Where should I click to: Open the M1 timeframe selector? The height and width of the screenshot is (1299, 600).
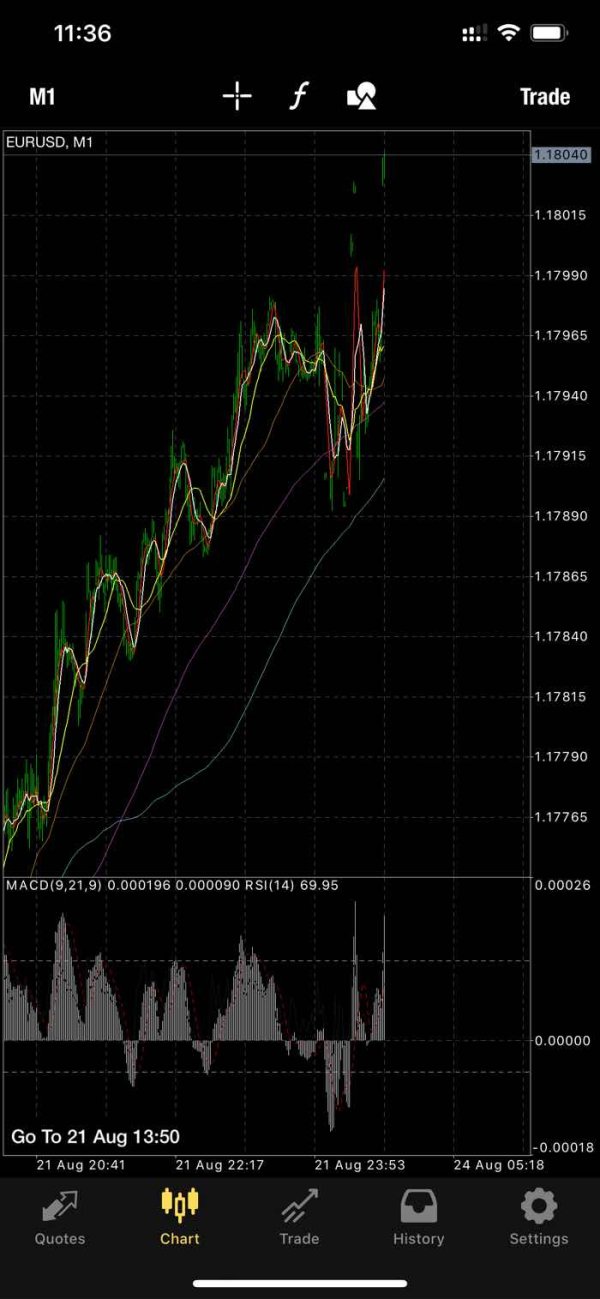click(x=42, y=97)
